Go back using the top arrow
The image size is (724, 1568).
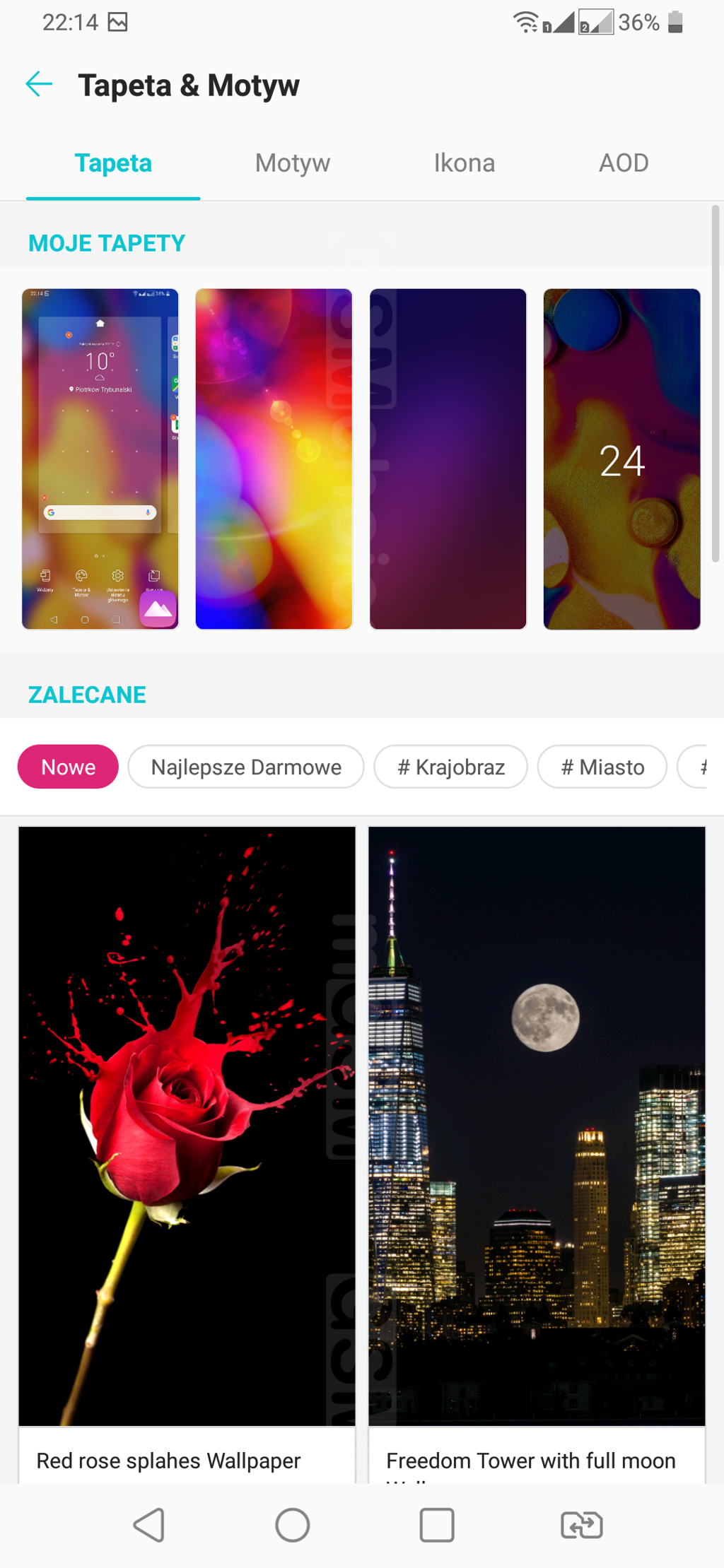coord(39,84)
